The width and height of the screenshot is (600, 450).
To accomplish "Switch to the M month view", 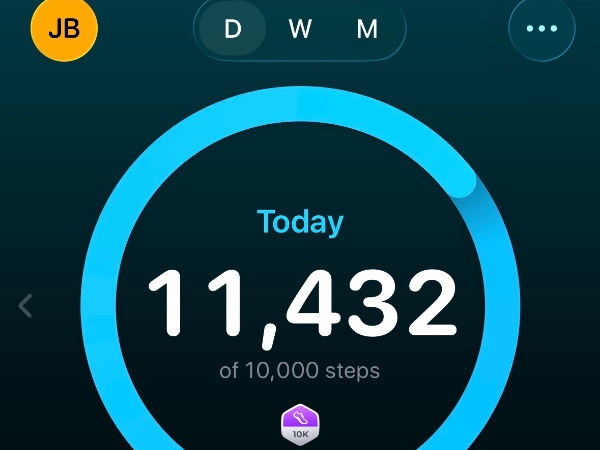I will pos(367,29).
